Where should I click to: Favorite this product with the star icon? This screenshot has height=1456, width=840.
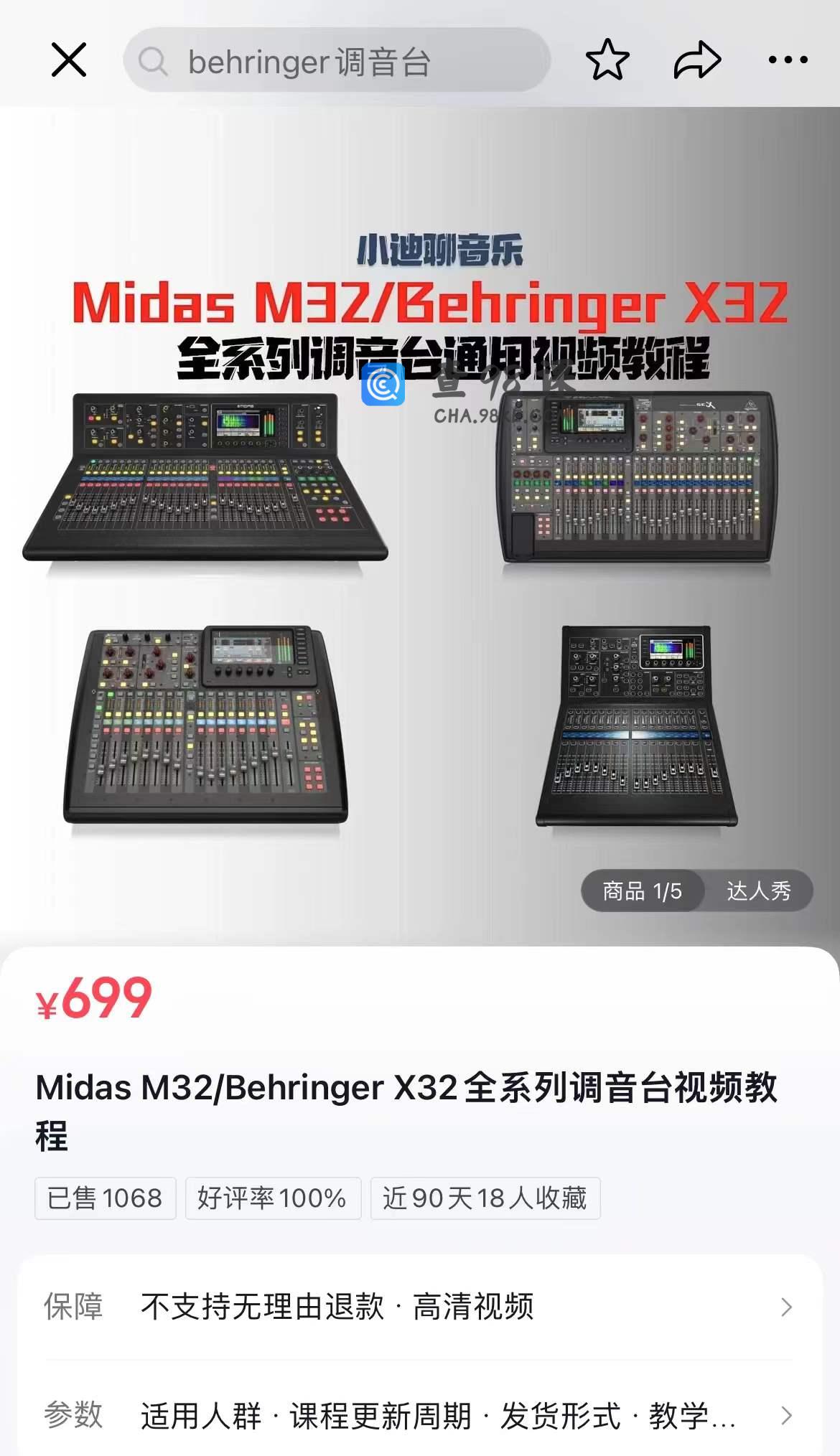pyautogui.click(x=607, y=60)
